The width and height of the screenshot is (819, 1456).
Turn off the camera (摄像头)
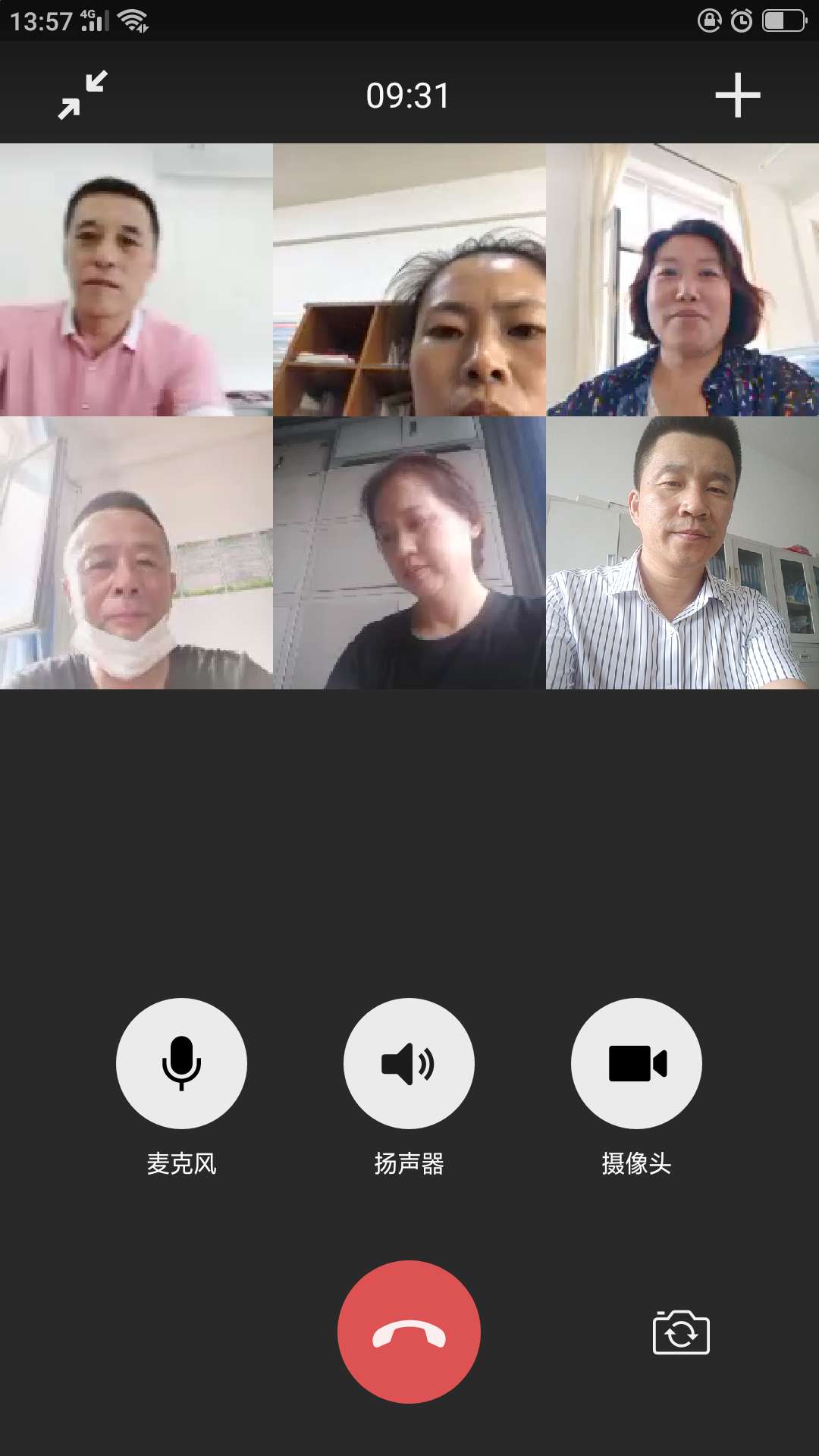636,1063
